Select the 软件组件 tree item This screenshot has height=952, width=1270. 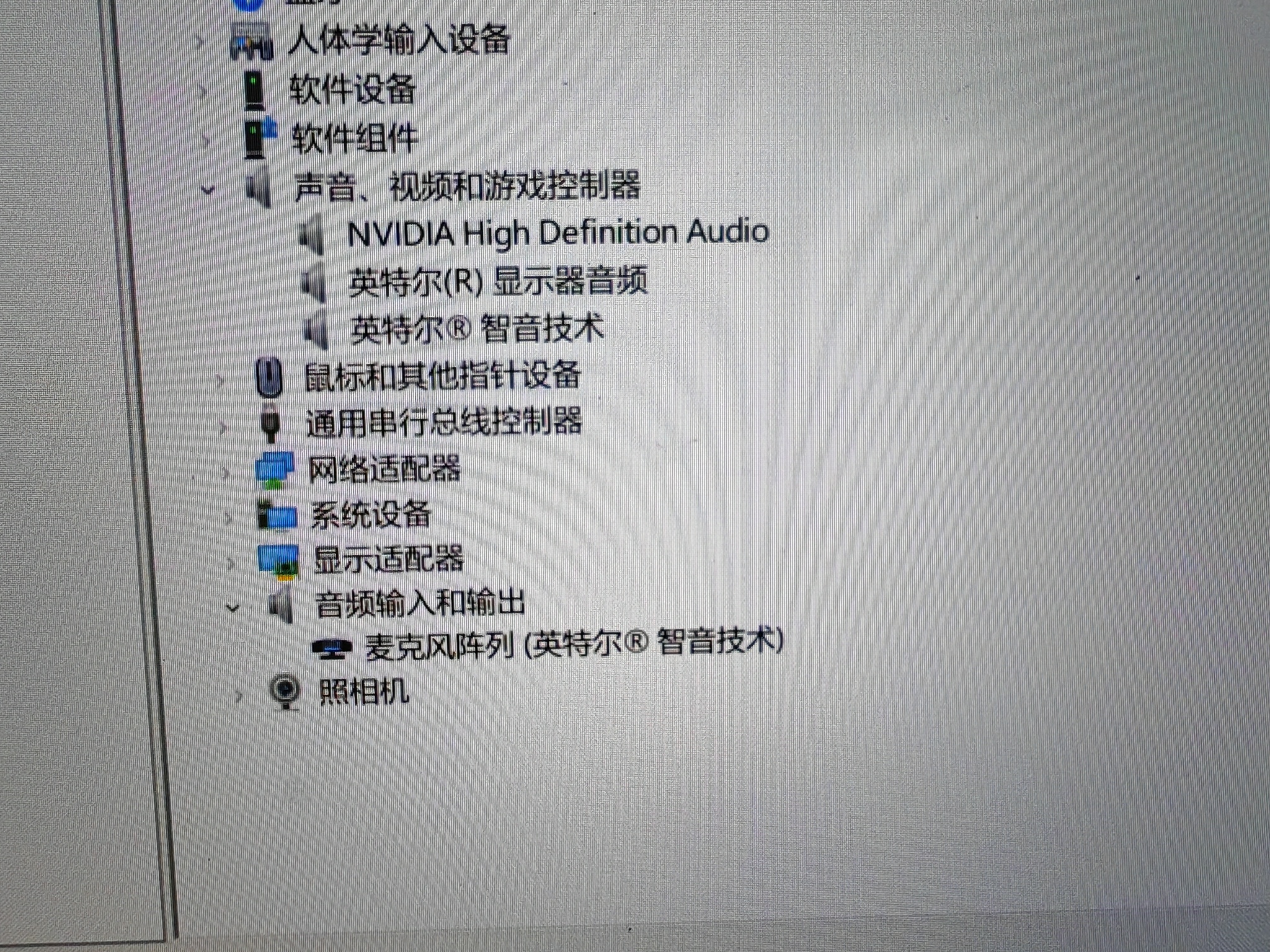[355, 138]
